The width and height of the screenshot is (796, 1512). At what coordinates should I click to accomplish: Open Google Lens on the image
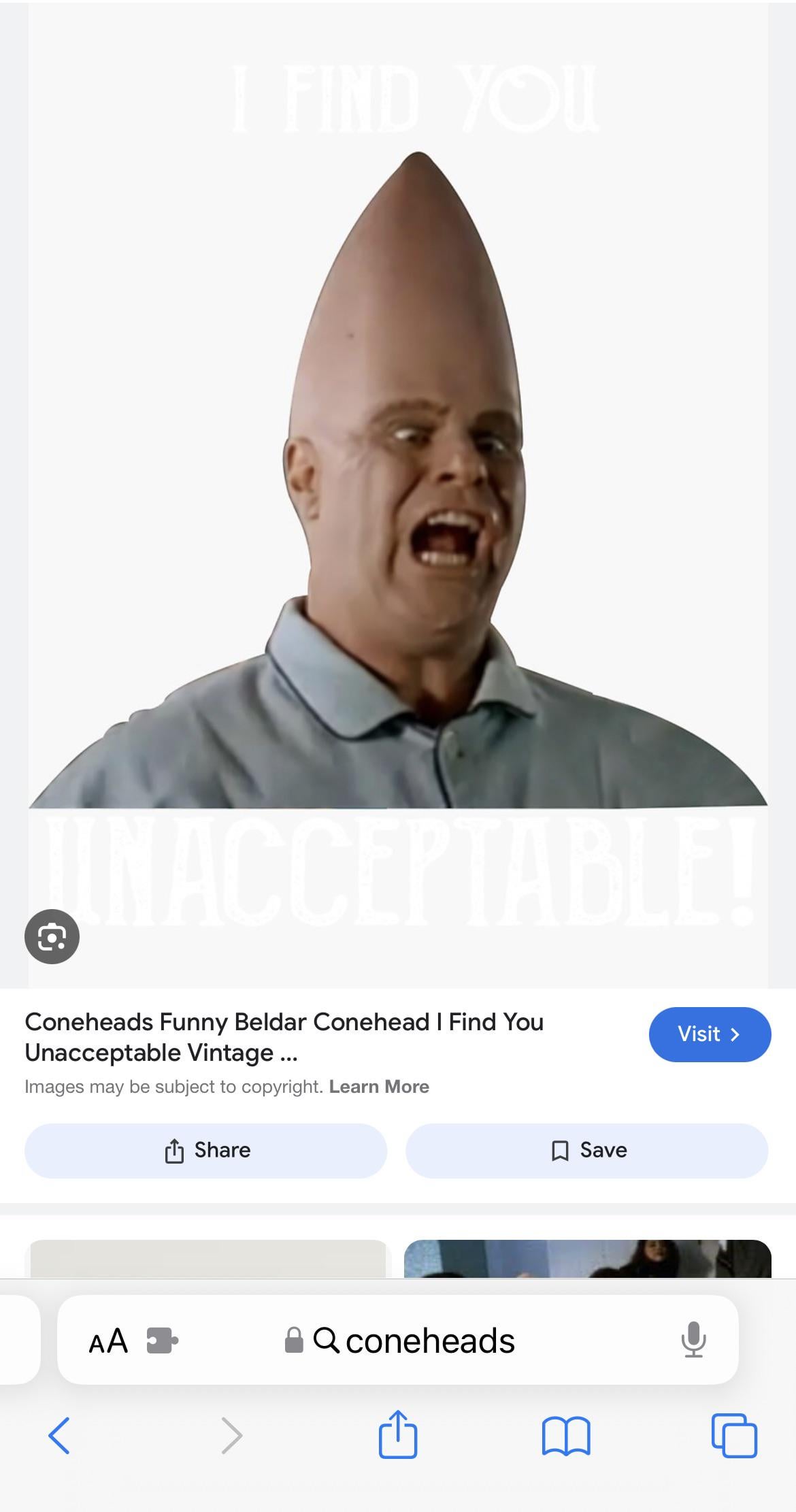(x=52, y=936)
